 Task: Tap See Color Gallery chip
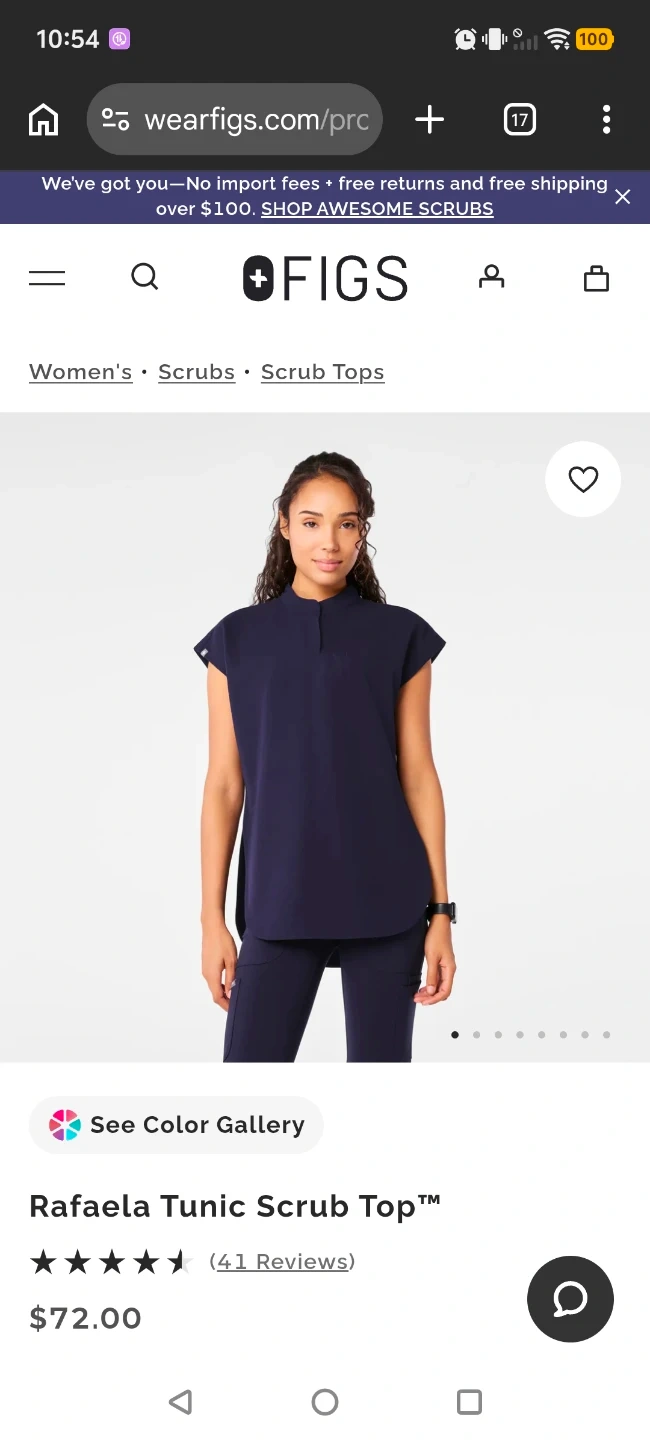pos(177,1125)
